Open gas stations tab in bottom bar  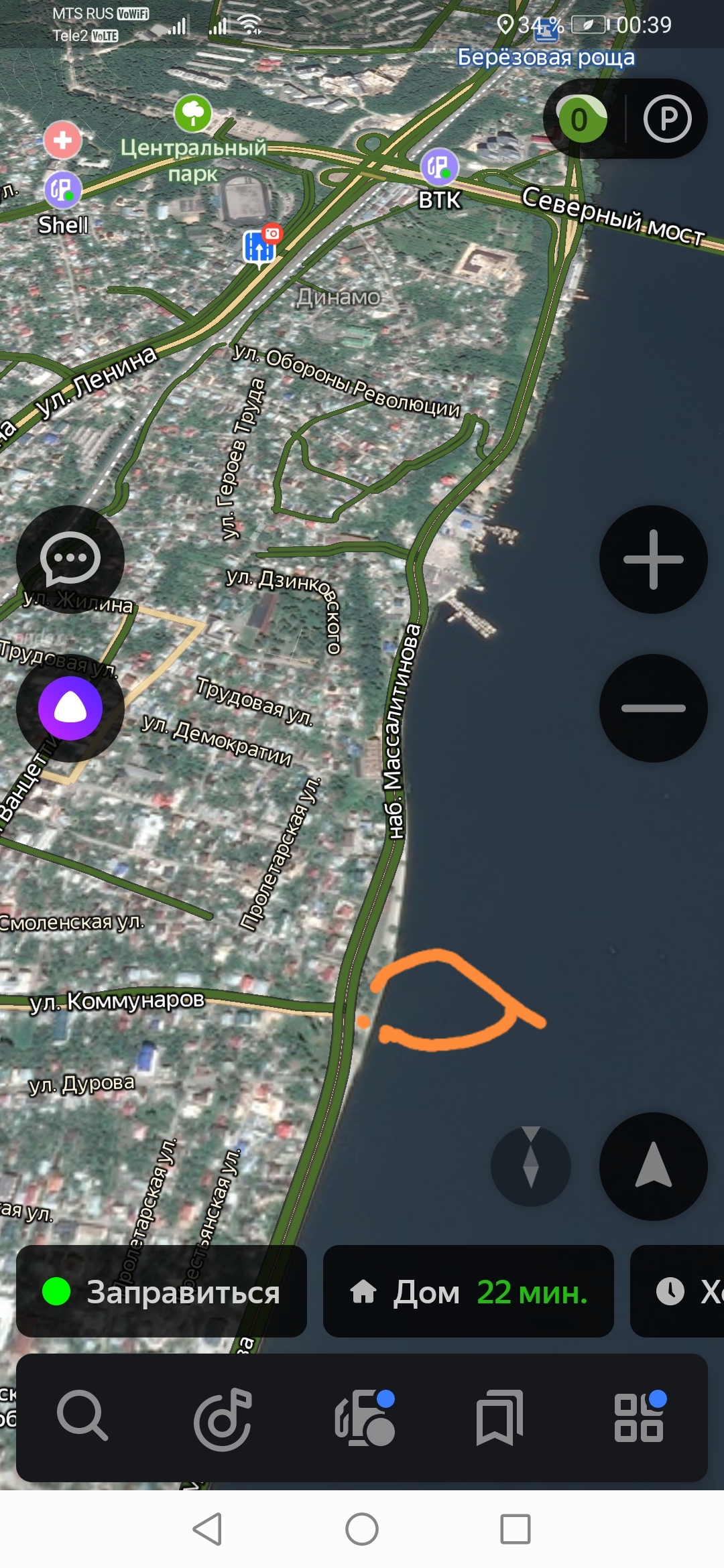coord(364,1417)
